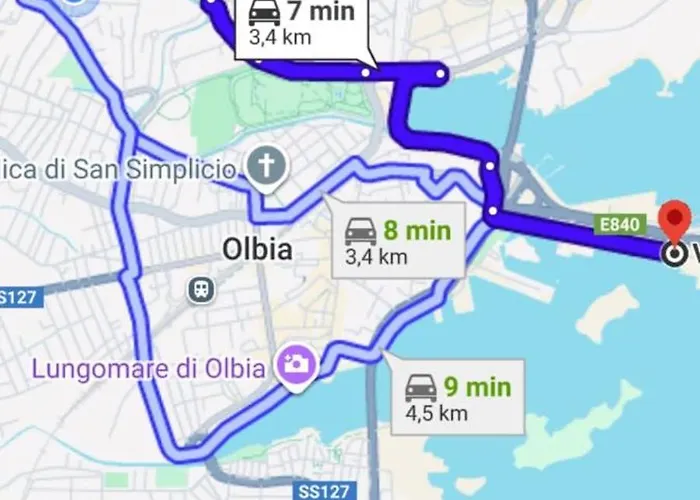Tap the 7 min route callout
Screen dimensions: 700x500
[x=300, y=25]
